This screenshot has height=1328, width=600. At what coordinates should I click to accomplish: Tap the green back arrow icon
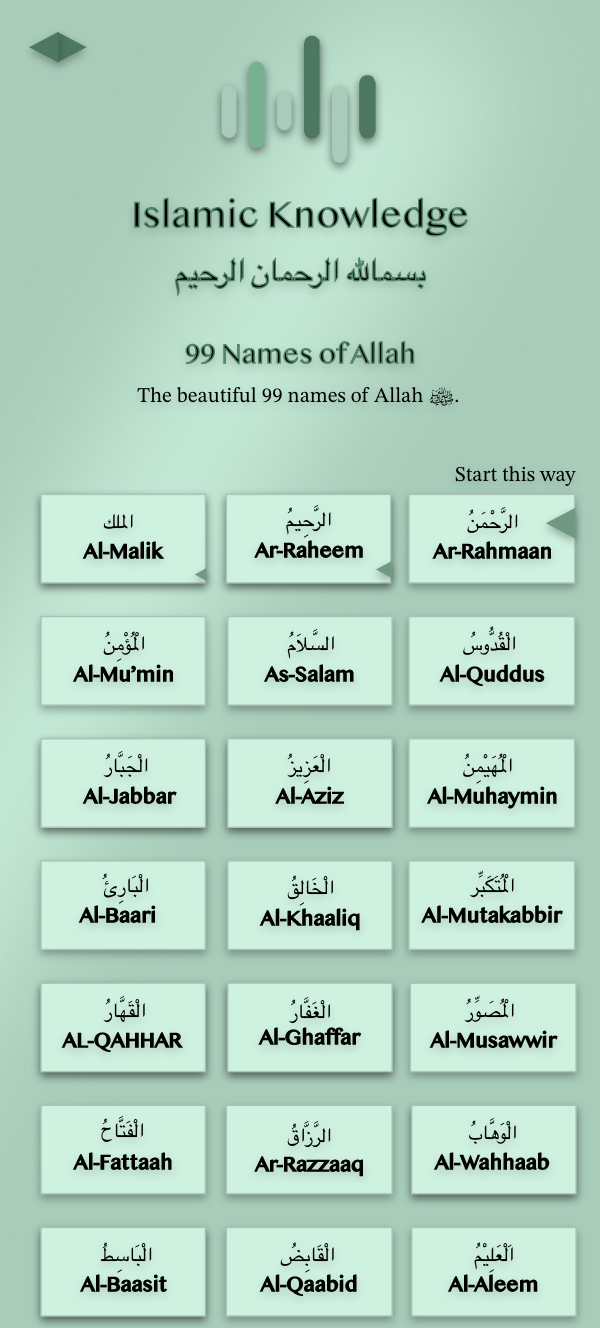coord(58,47)
